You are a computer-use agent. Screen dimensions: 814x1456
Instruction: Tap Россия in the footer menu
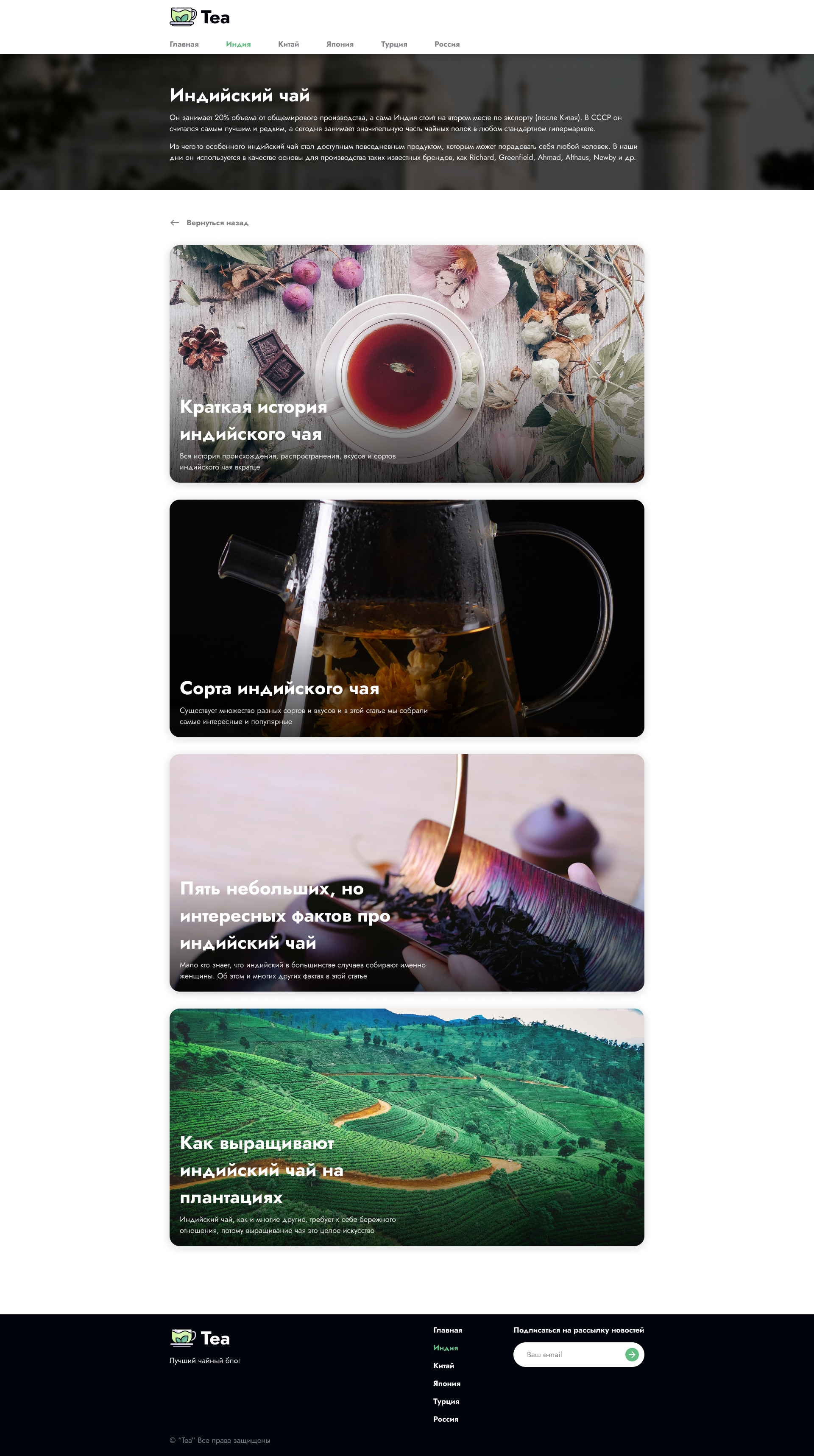click(x=445, y=1419)
